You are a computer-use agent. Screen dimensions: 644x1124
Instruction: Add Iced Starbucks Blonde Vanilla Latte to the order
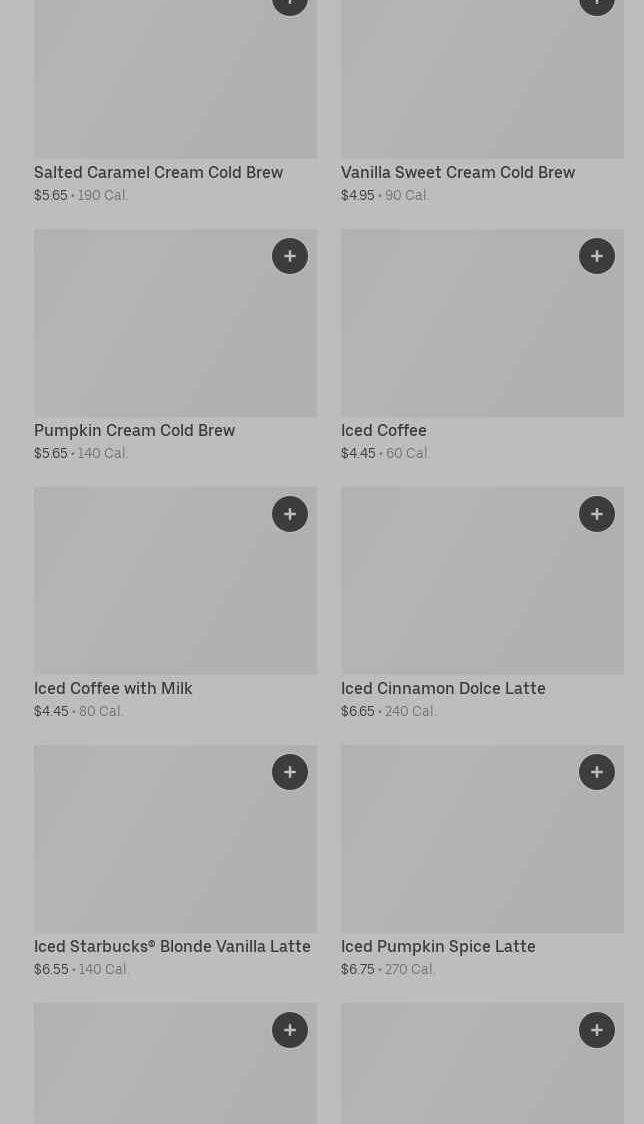pyautogui.click(x=290, y=772)
